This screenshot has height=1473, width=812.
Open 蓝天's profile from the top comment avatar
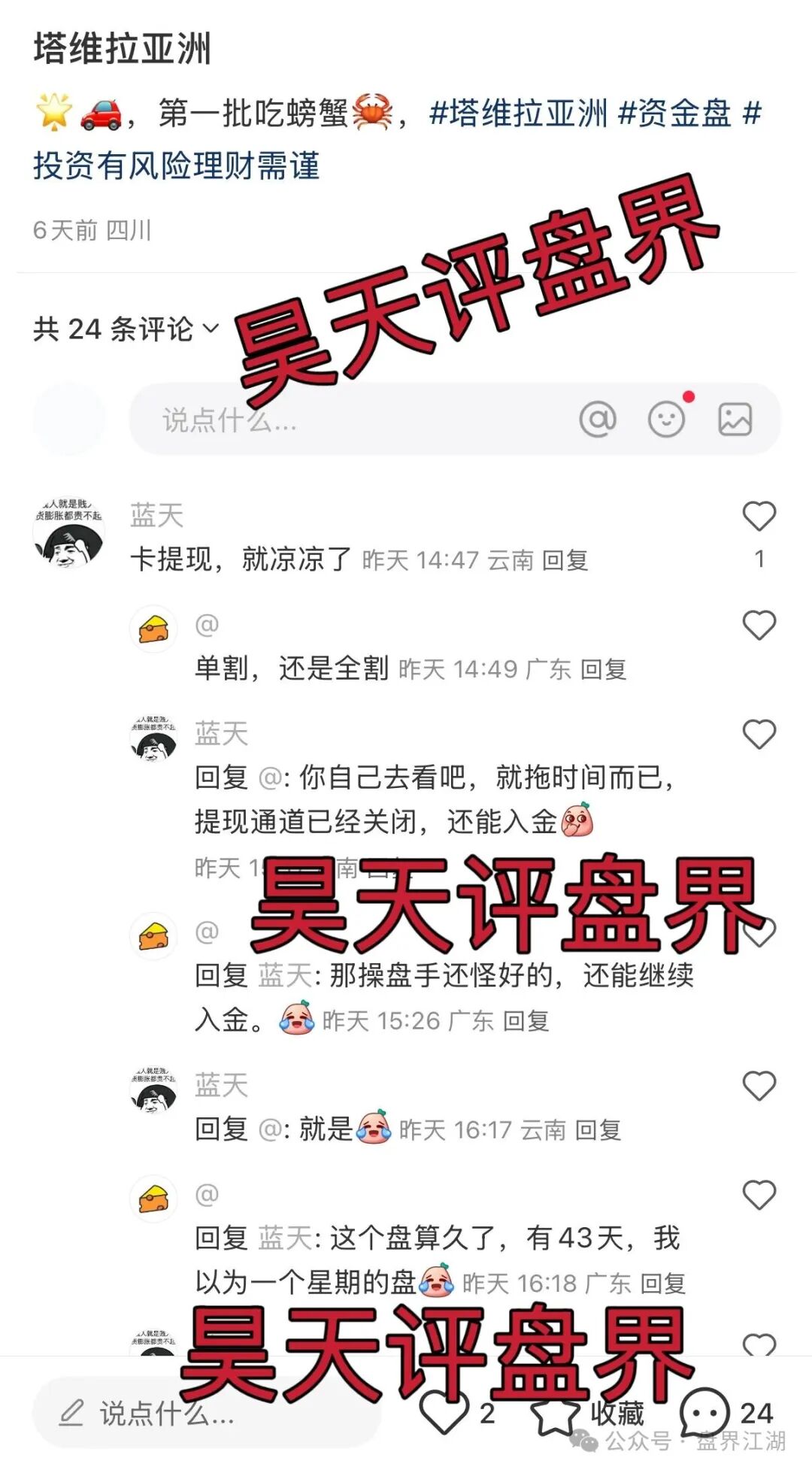coord(69,532)
